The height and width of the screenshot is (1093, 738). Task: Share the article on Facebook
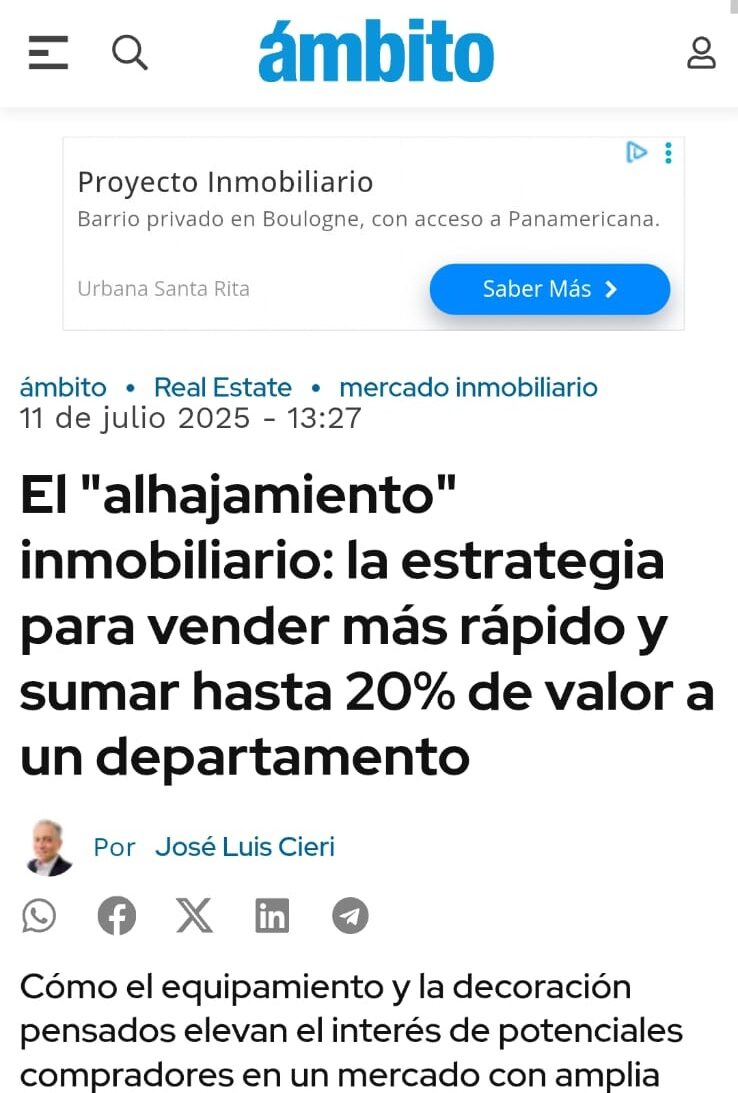[x=117, y=915]
